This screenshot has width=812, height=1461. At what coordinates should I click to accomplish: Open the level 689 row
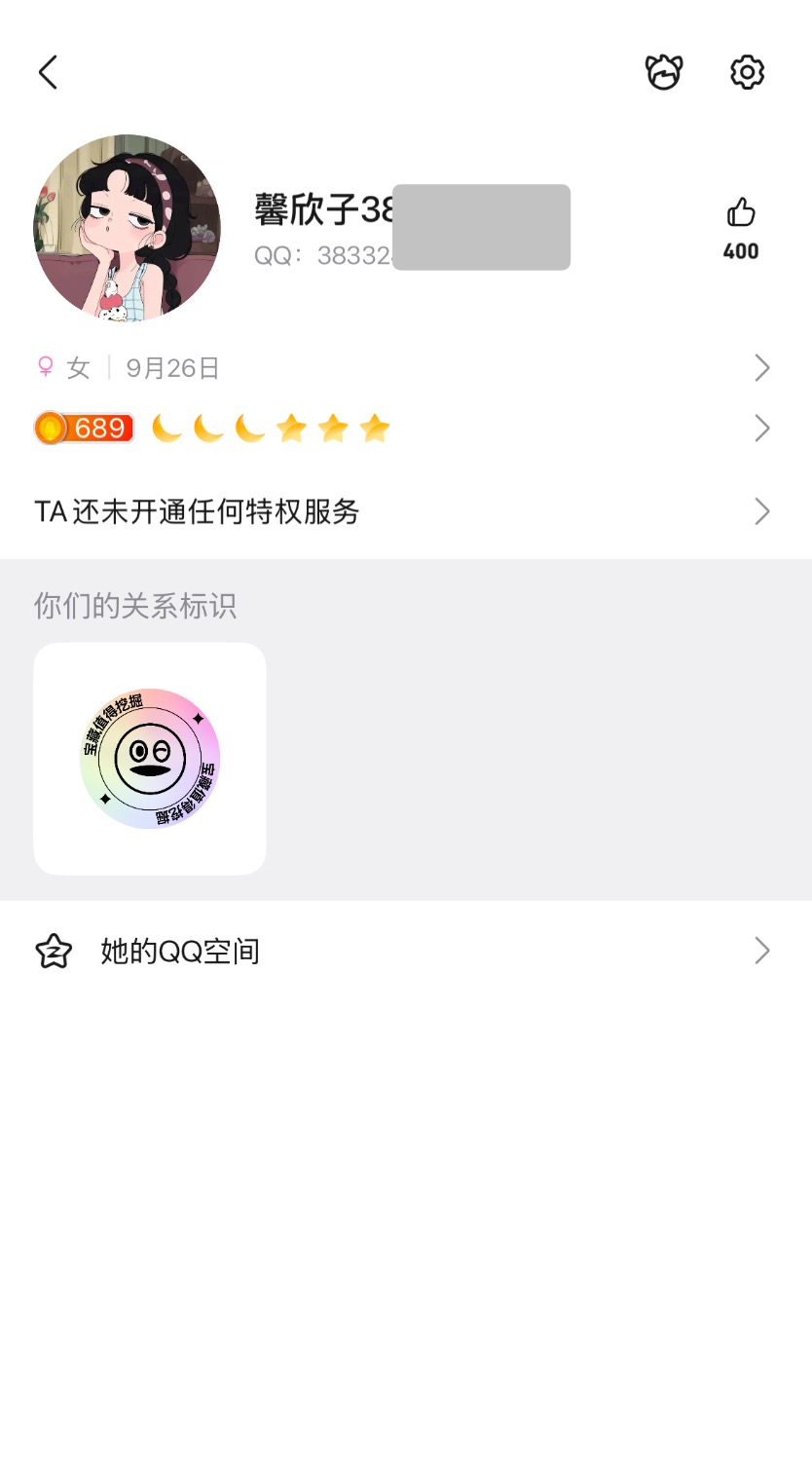click(x=404, y=429)
